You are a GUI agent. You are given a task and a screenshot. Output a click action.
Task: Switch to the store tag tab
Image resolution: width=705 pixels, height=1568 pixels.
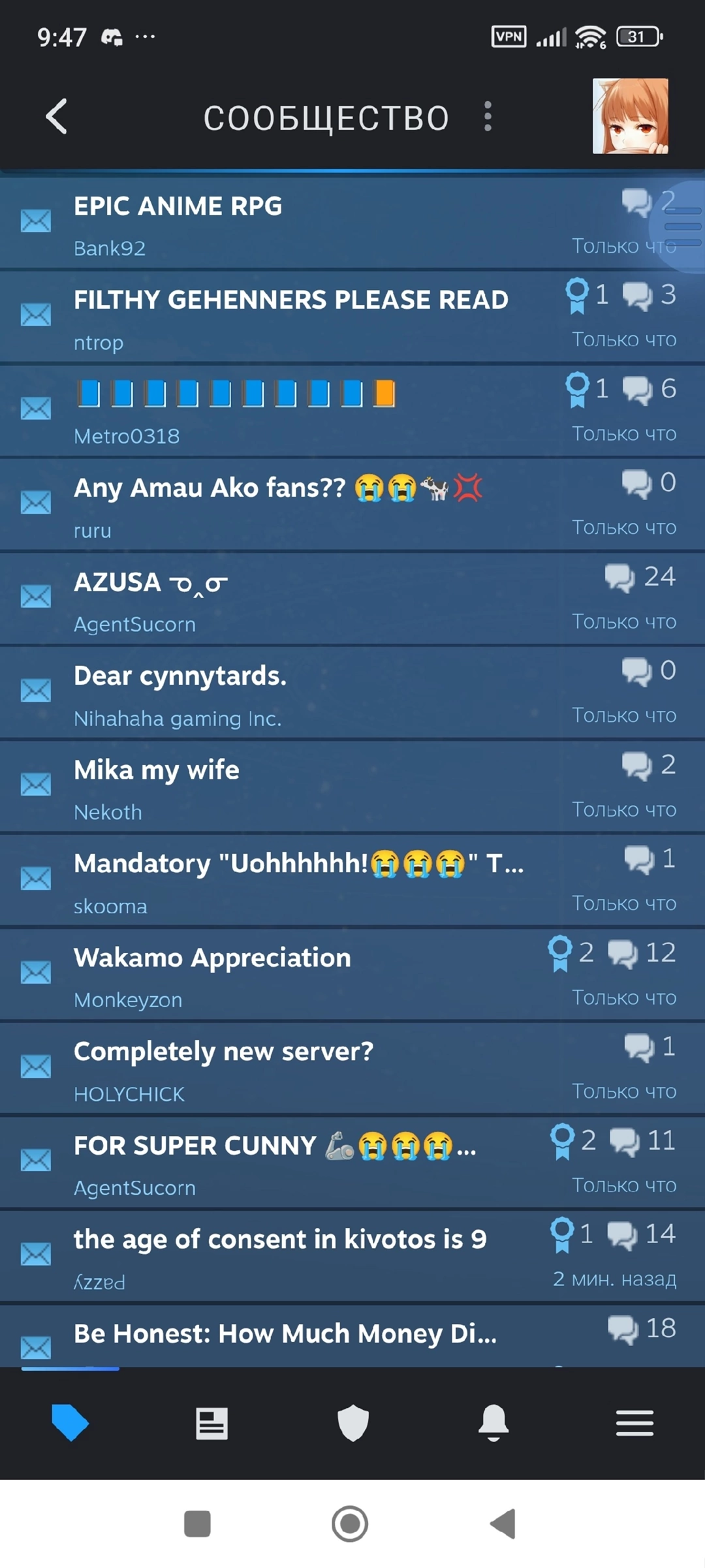70,1422
